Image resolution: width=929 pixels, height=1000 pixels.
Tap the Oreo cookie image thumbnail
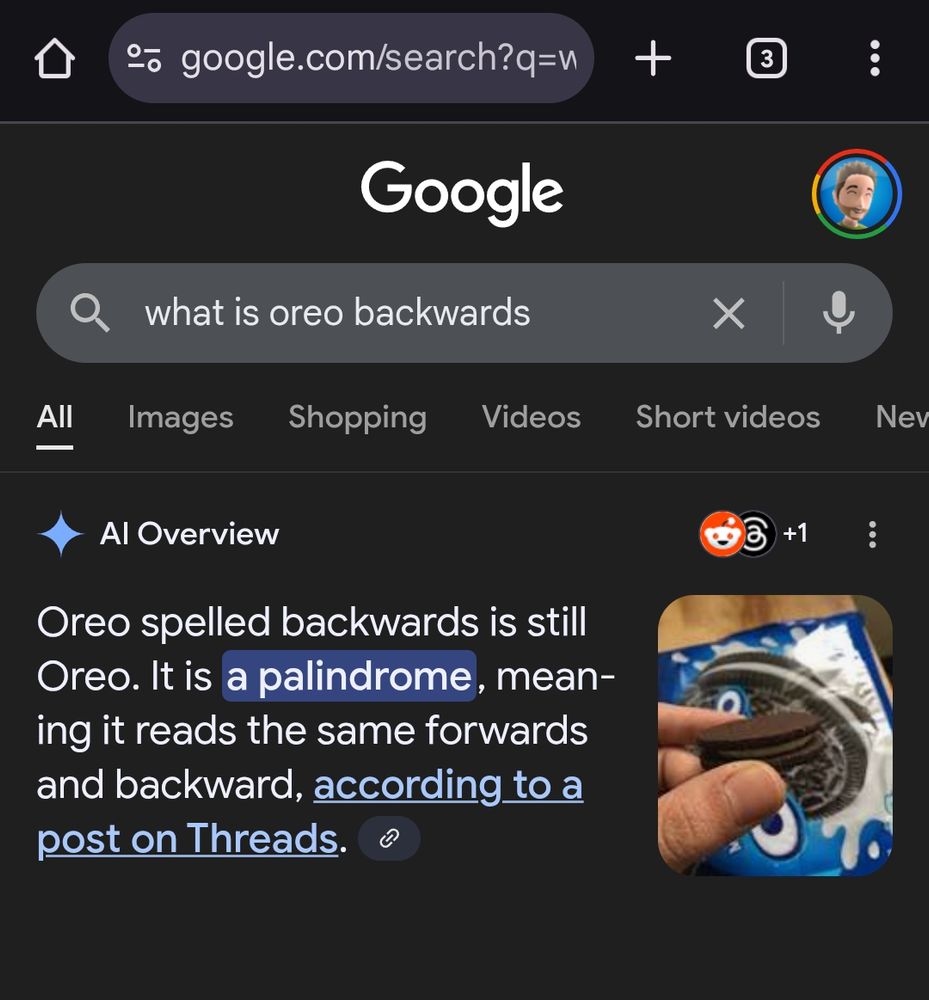click(775, 736)
